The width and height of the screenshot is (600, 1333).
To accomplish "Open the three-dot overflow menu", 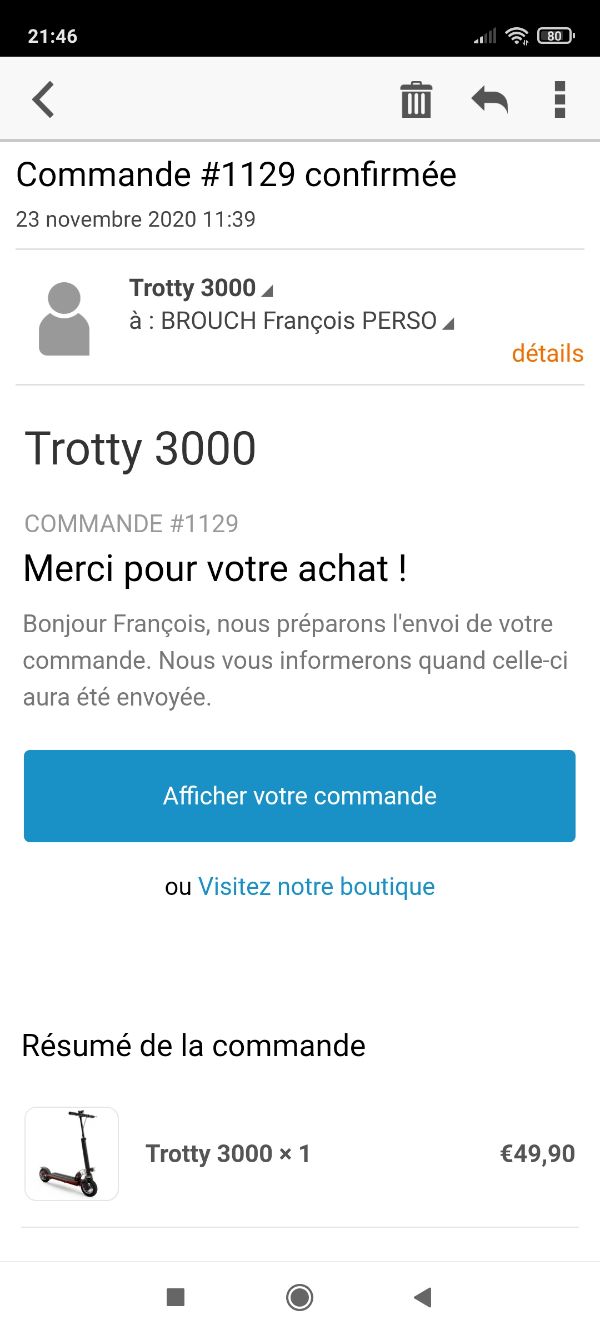I will click(560, 100).
